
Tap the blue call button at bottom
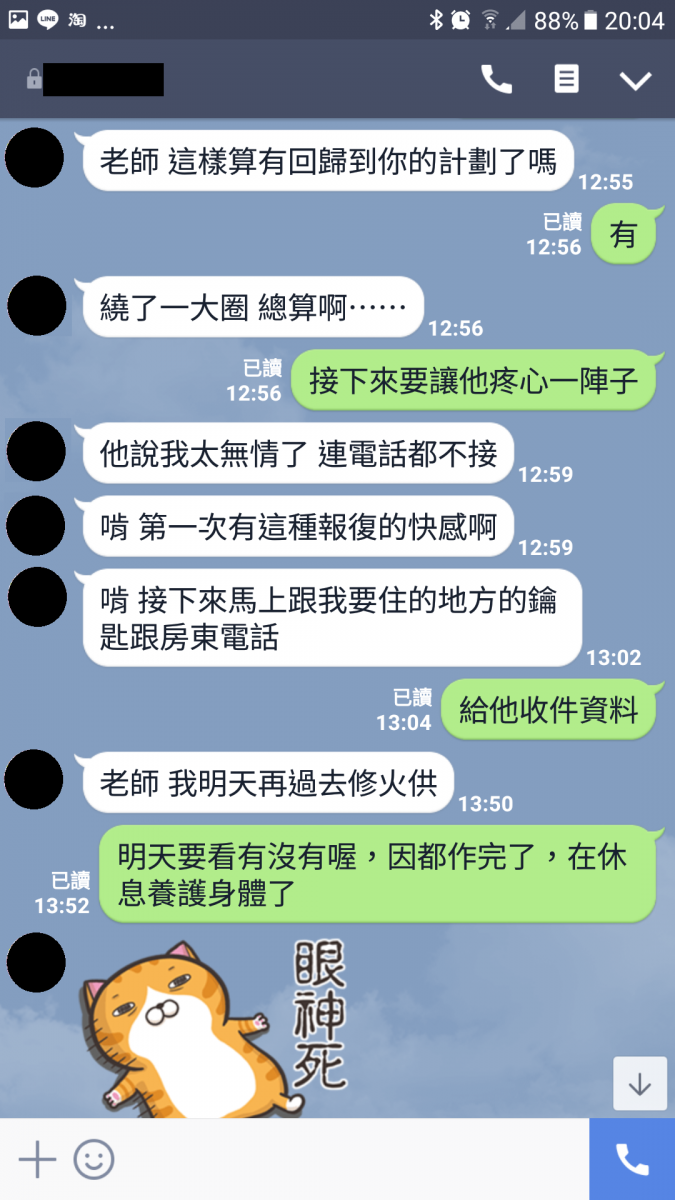632,1159
